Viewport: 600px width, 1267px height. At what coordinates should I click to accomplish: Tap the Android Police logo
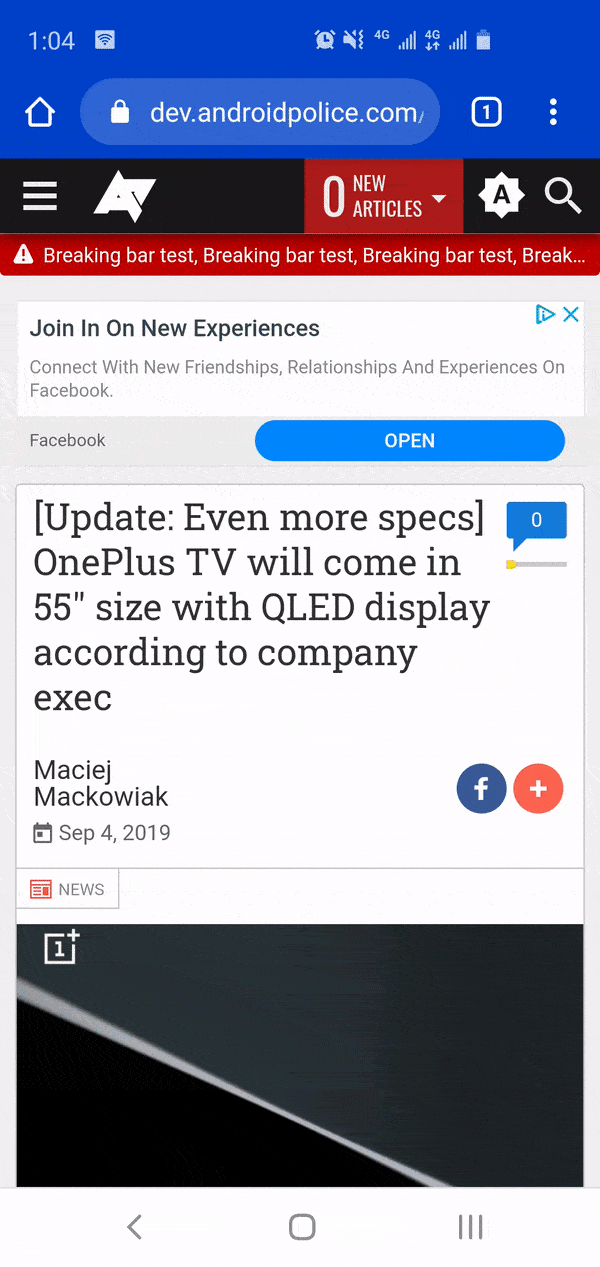[124, 196]
